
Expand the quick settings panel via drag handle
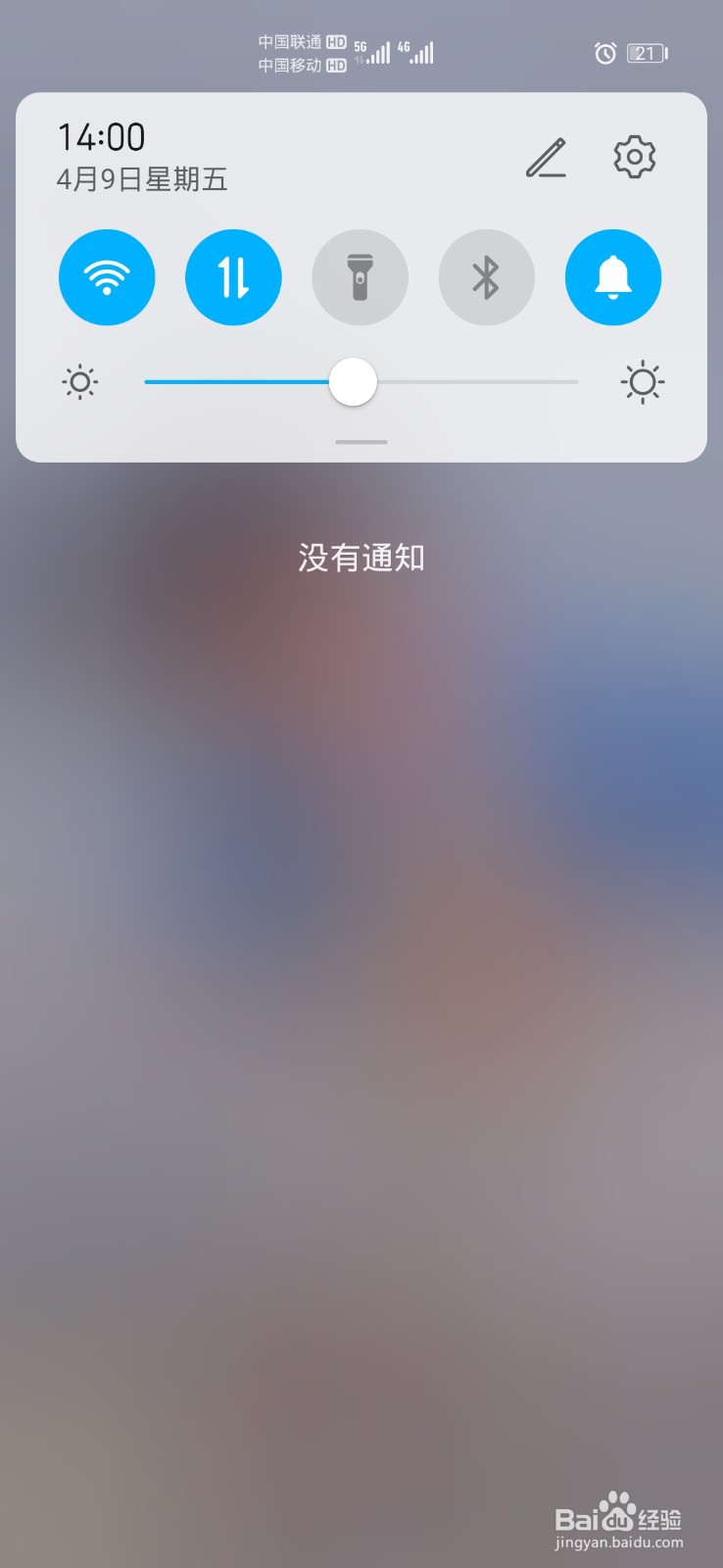click(360, 443)
